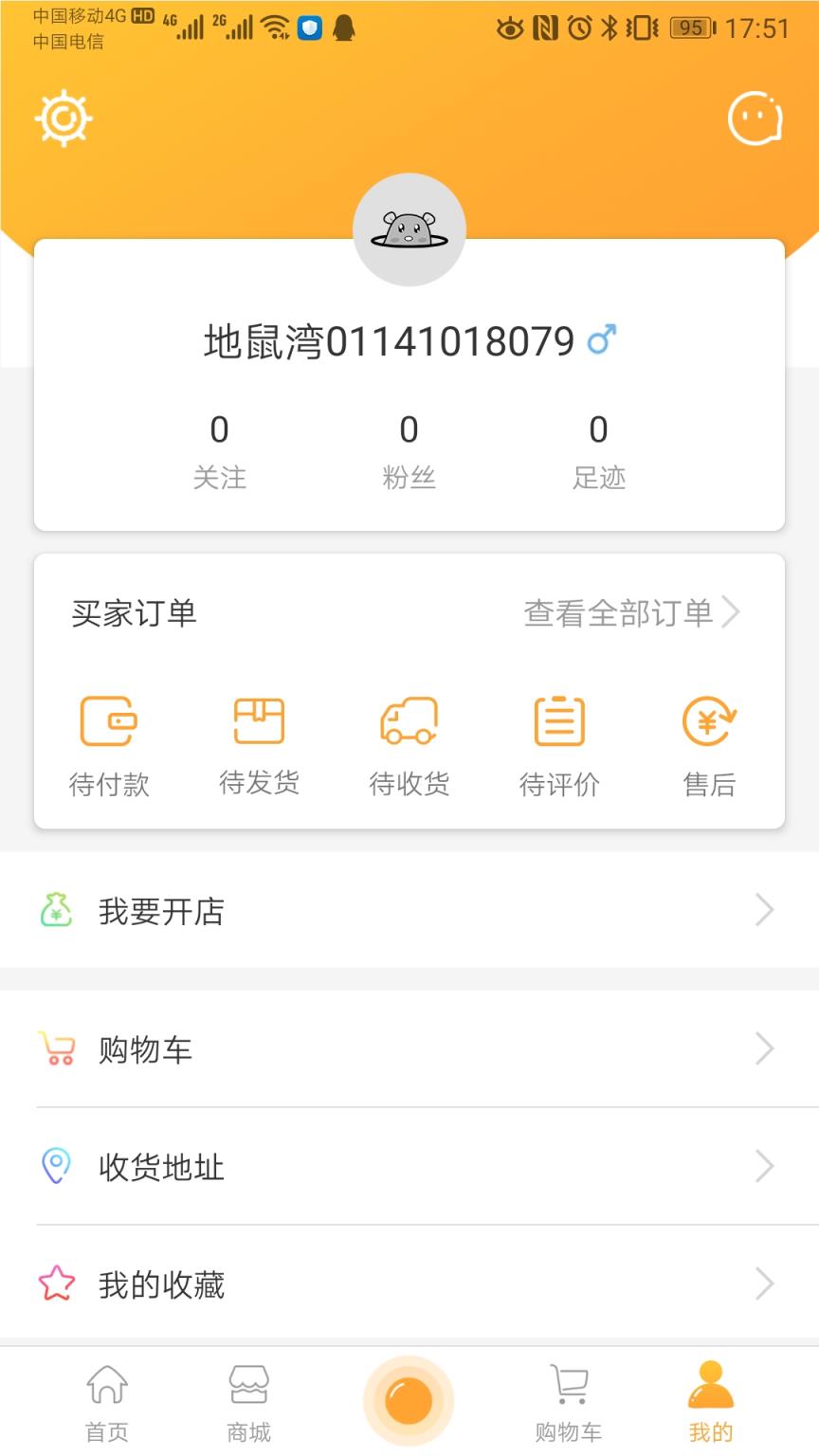
Task: Select the 待发货 awaiting shipment icon
Action: click(x=259, y=720)
